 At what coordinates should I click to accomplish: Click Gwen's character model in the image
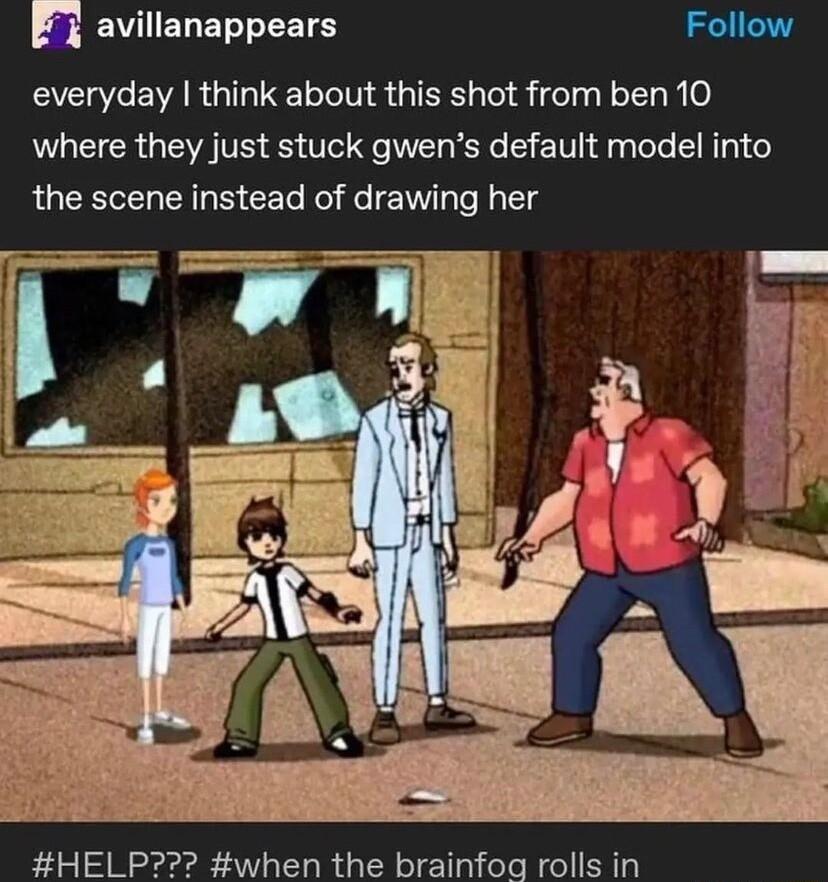[152, 580]
